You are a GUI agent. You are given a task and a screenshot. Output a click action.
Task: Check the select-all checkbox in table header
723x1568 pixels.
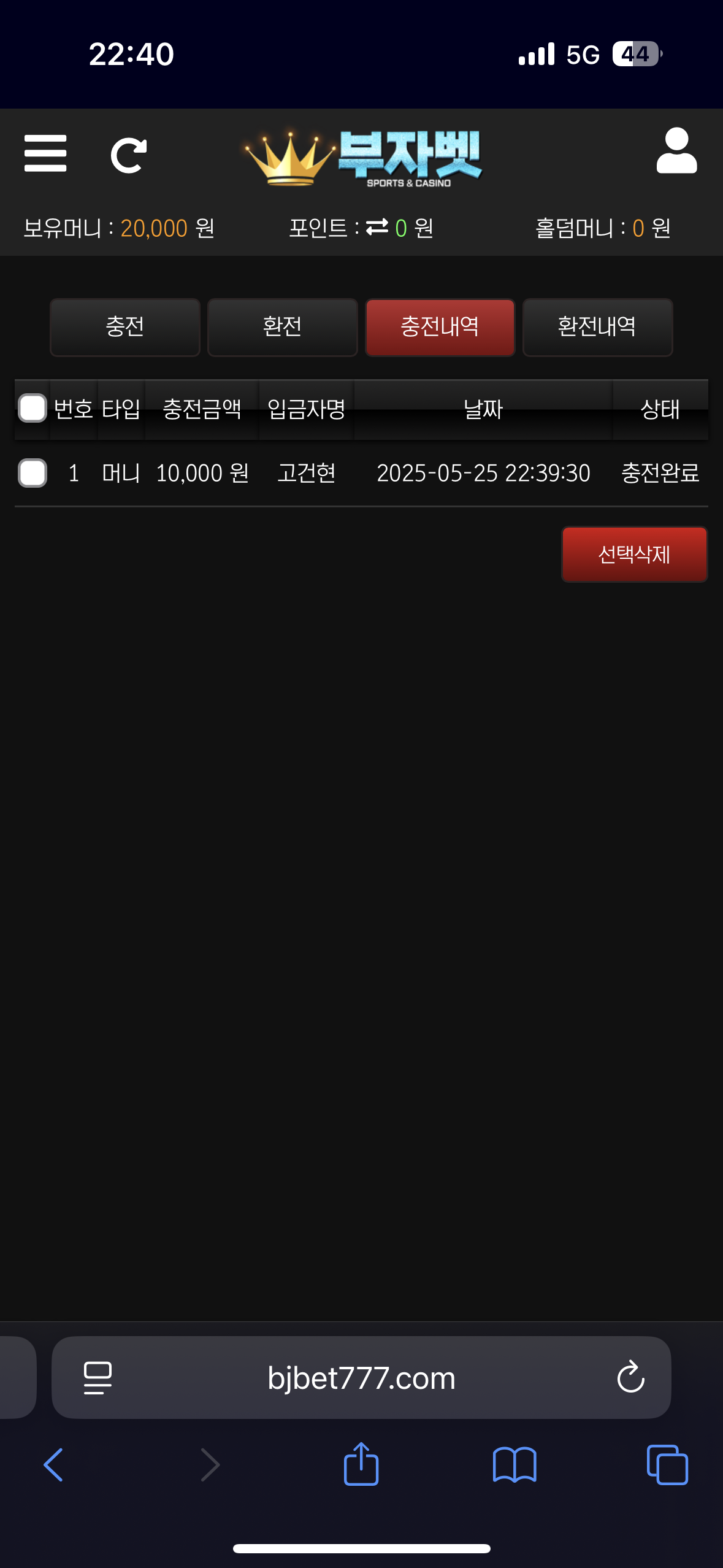point(33,409)
